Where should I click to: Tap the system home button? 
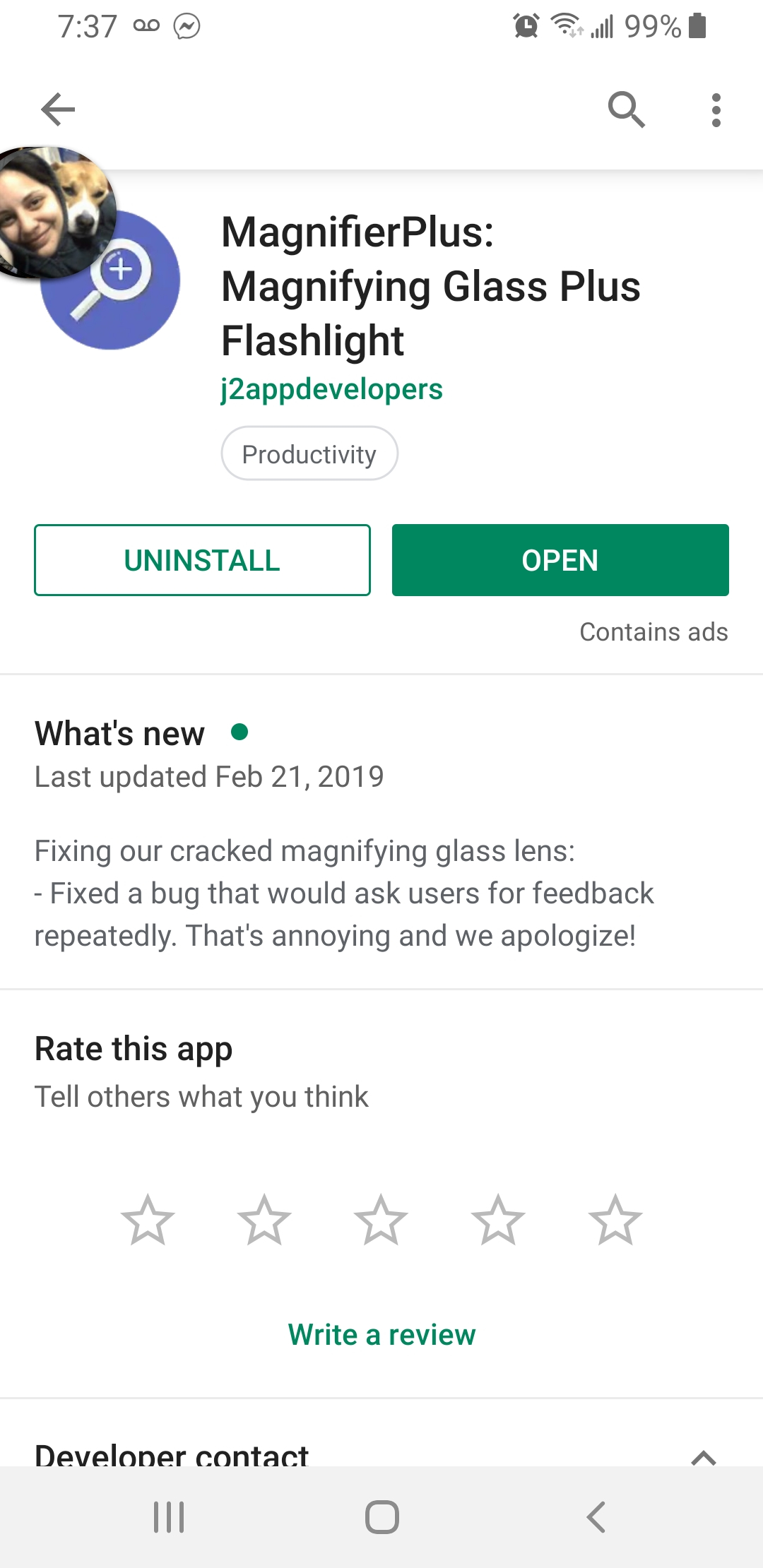[381, 1516]
